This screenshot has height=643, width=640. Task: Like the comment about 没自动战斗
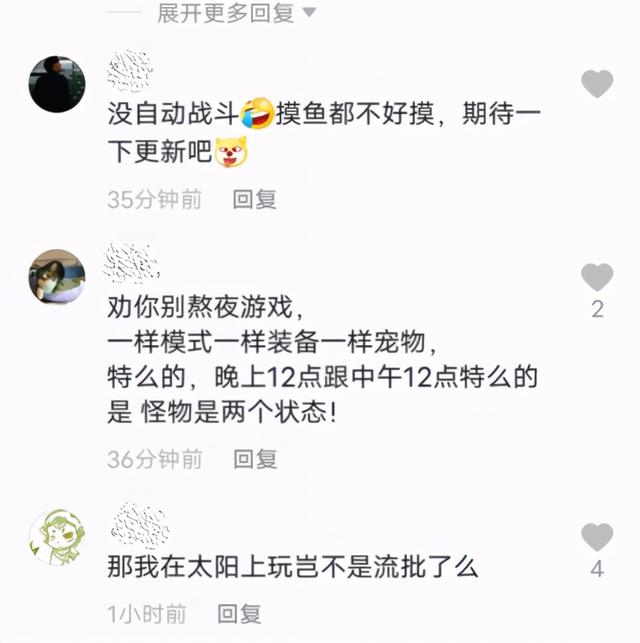pyautogui.click(x=597, y=84)
